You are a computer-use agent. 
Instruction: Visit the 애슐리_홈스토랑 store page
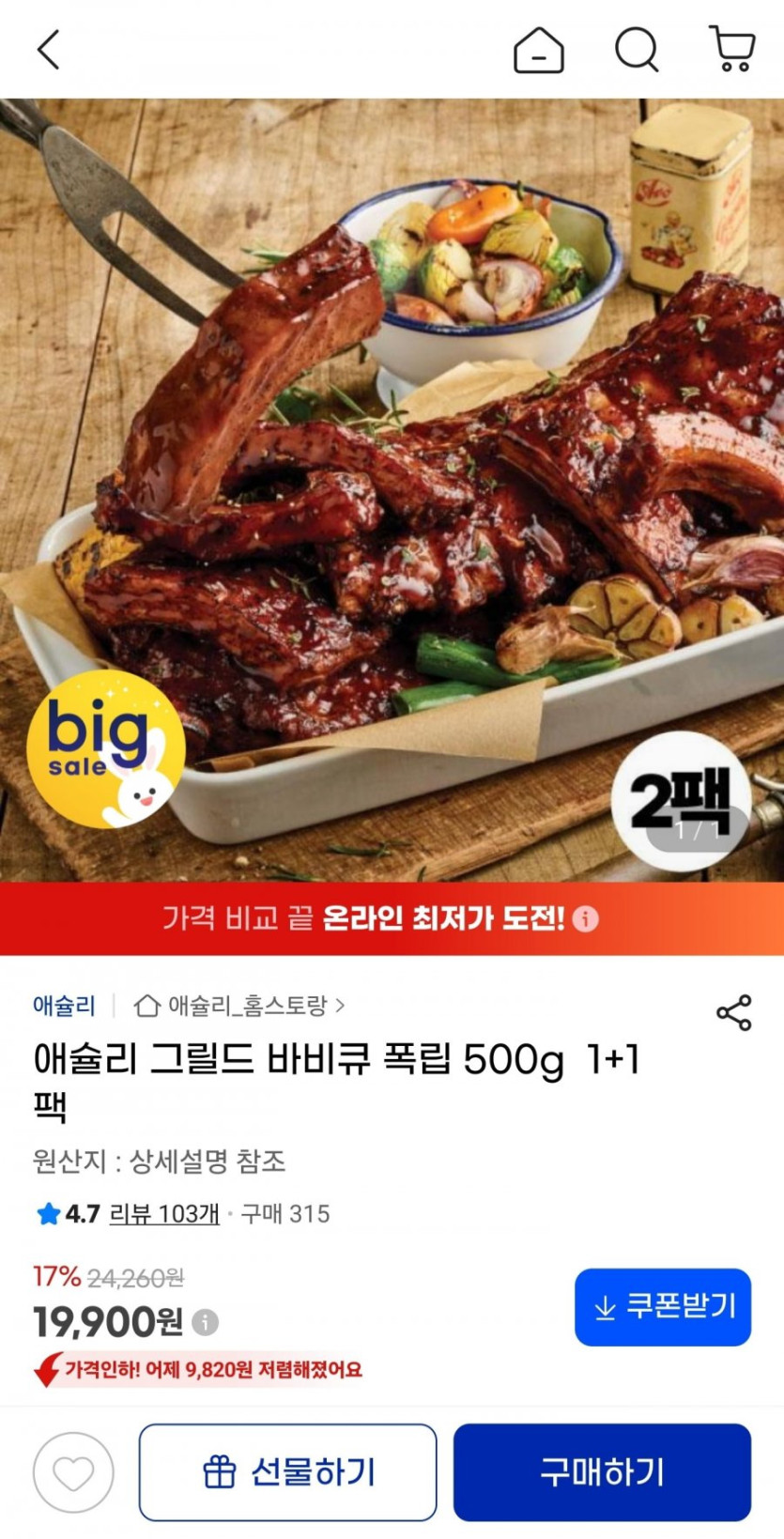point(239,1006)
